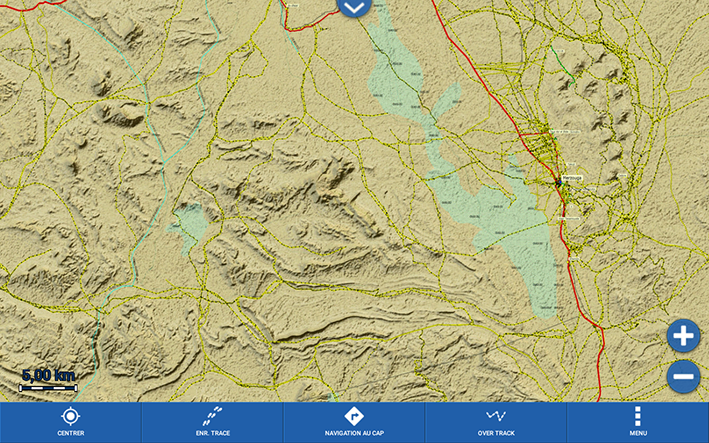This screenshot has height=443, width=709.
Task: Open Navigation au cap
Action: click(x=354, y=421)
